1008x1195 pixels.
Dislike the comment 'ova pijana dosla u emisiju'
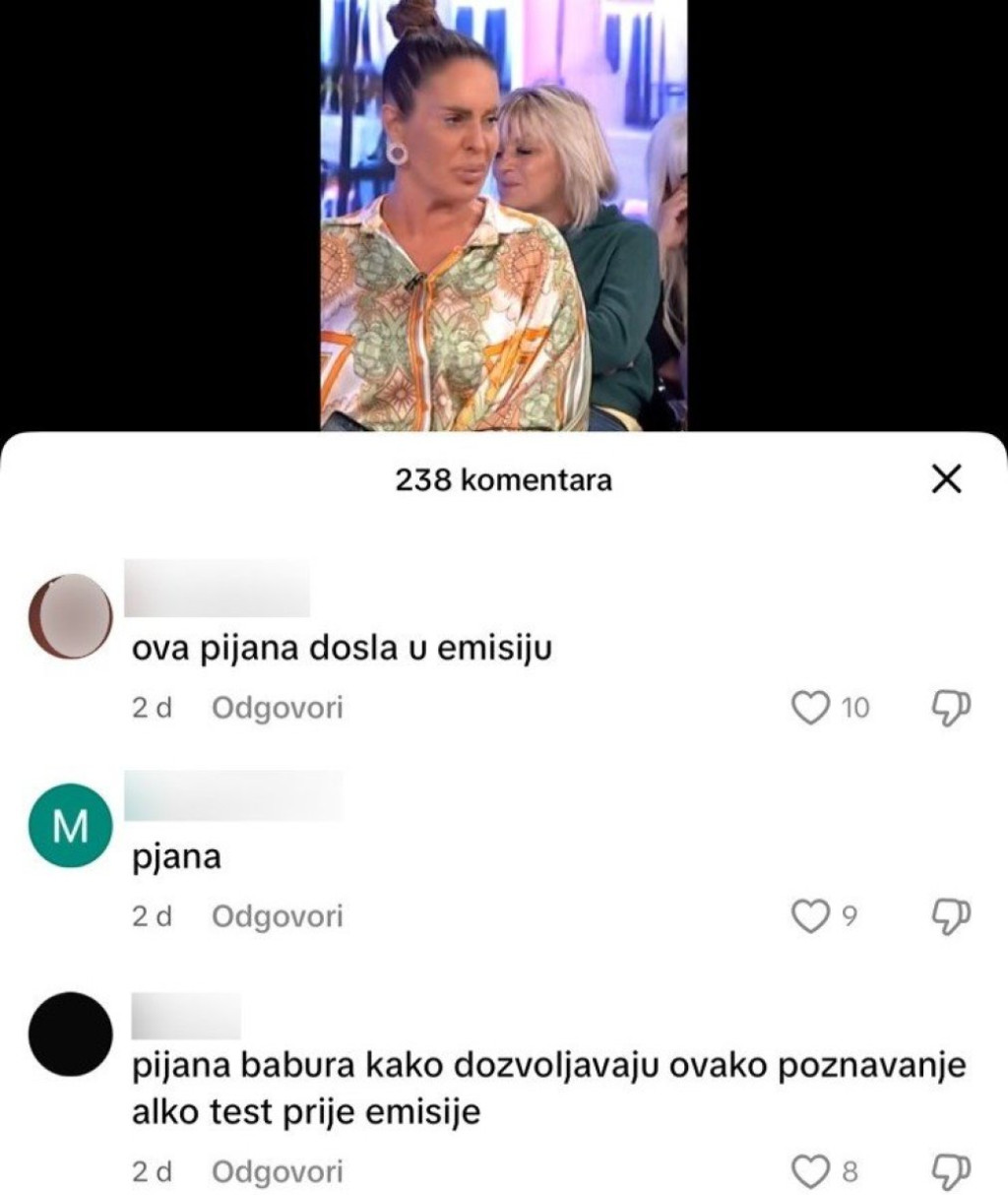(x=950, y=707)
